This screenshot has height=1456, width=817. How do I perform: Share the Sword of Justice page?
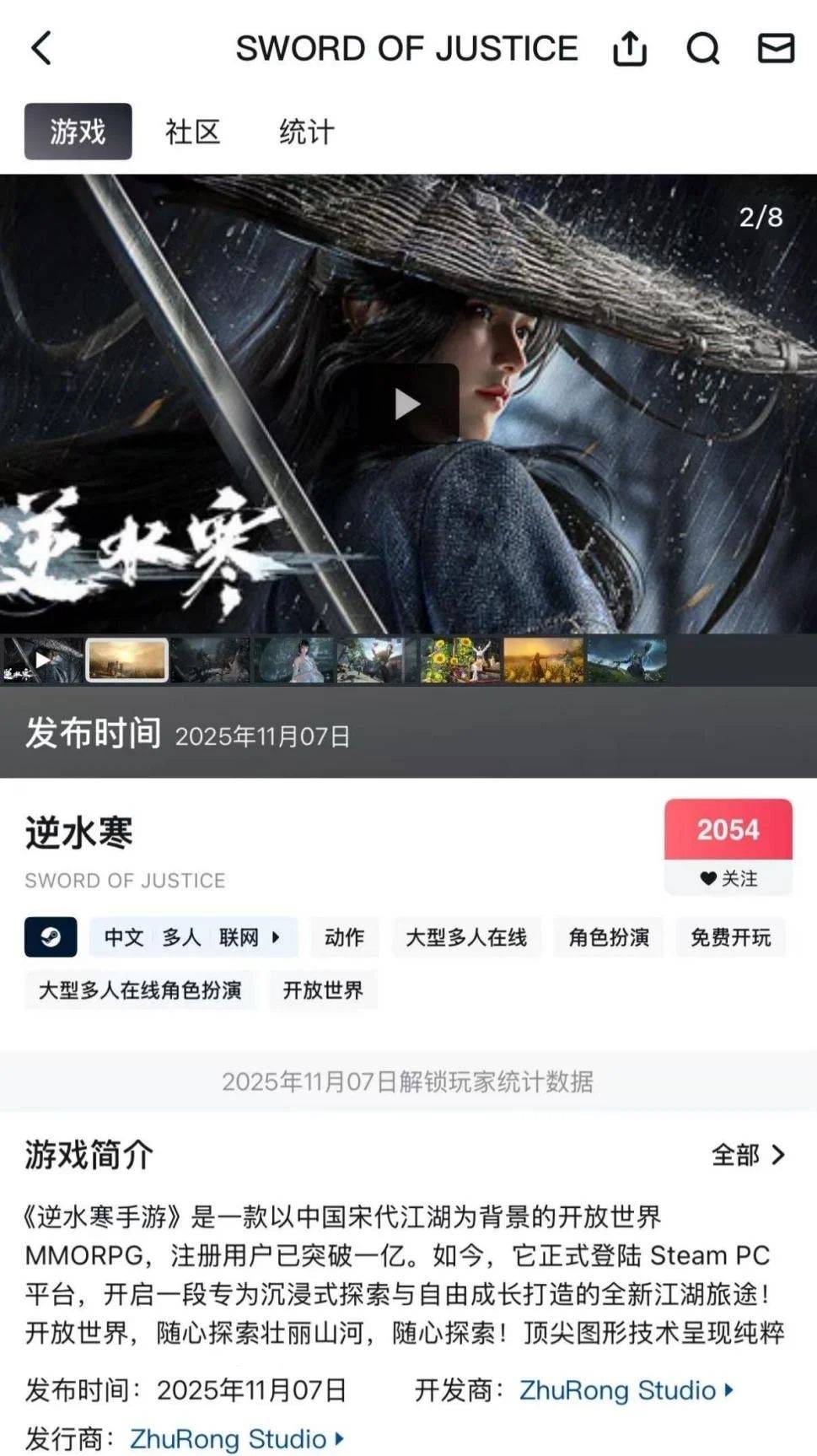pos(629,48)
